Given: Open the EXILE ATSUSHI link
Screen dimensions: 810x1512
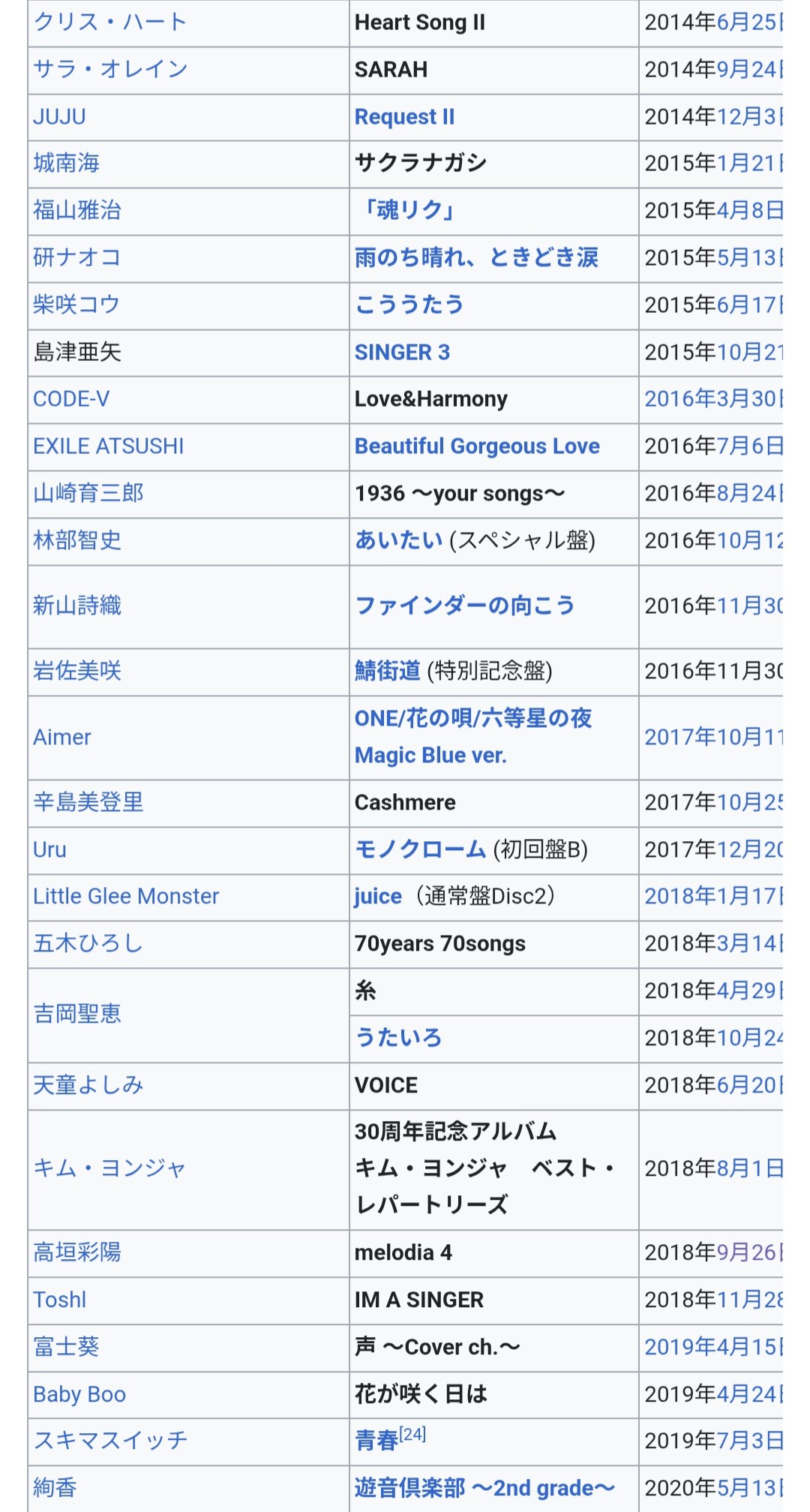Looking at the screenshot, I should coord(109,446).
